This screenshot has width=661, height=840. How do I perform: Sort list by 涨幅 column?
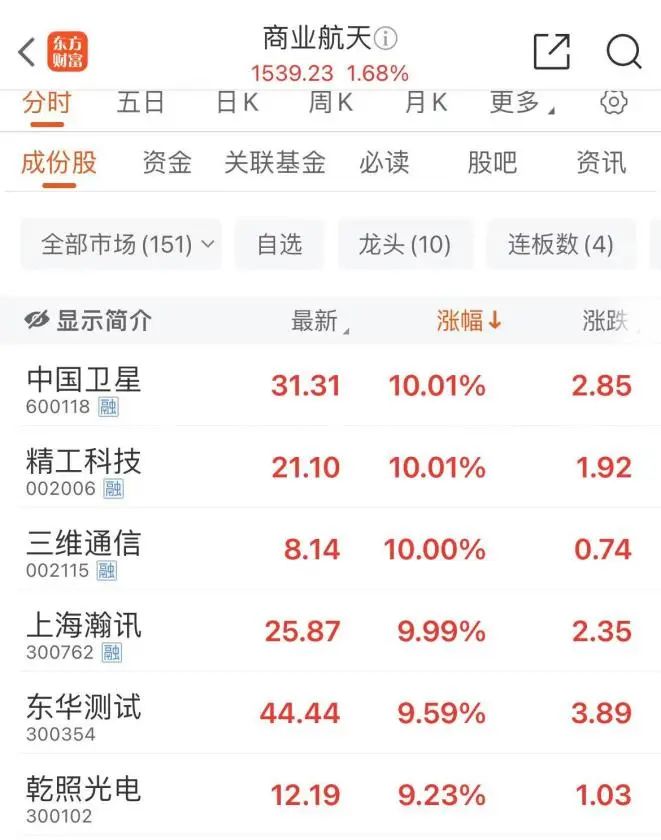tap(468, 320)
